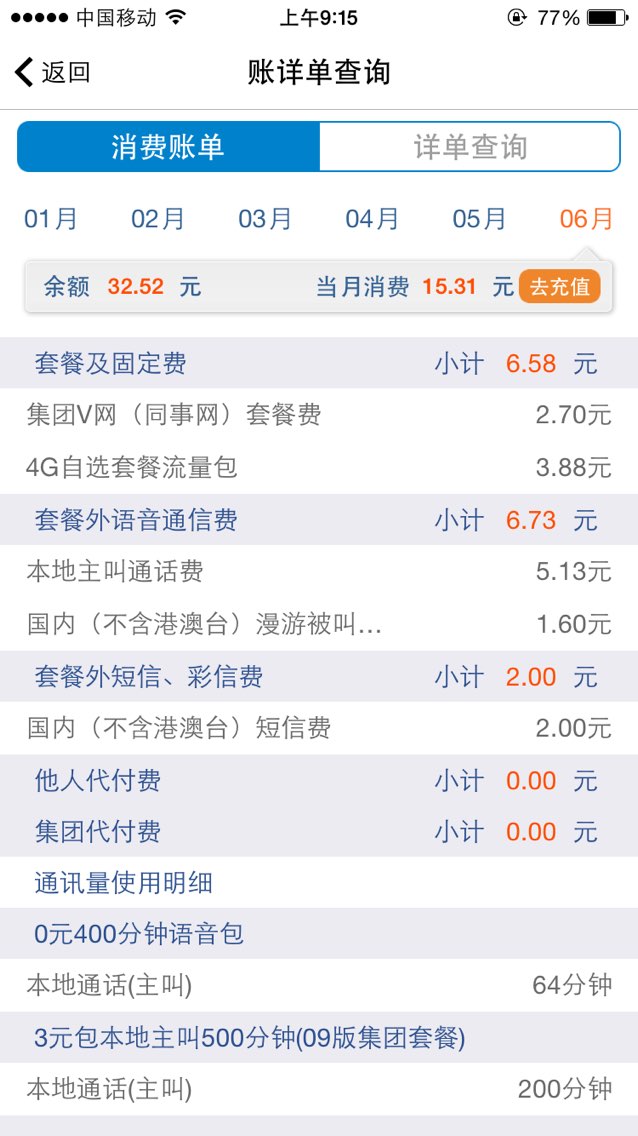View the bill for 02月
The width and height of the screenshot is (638, 1136).
click(x=158, y=219)
